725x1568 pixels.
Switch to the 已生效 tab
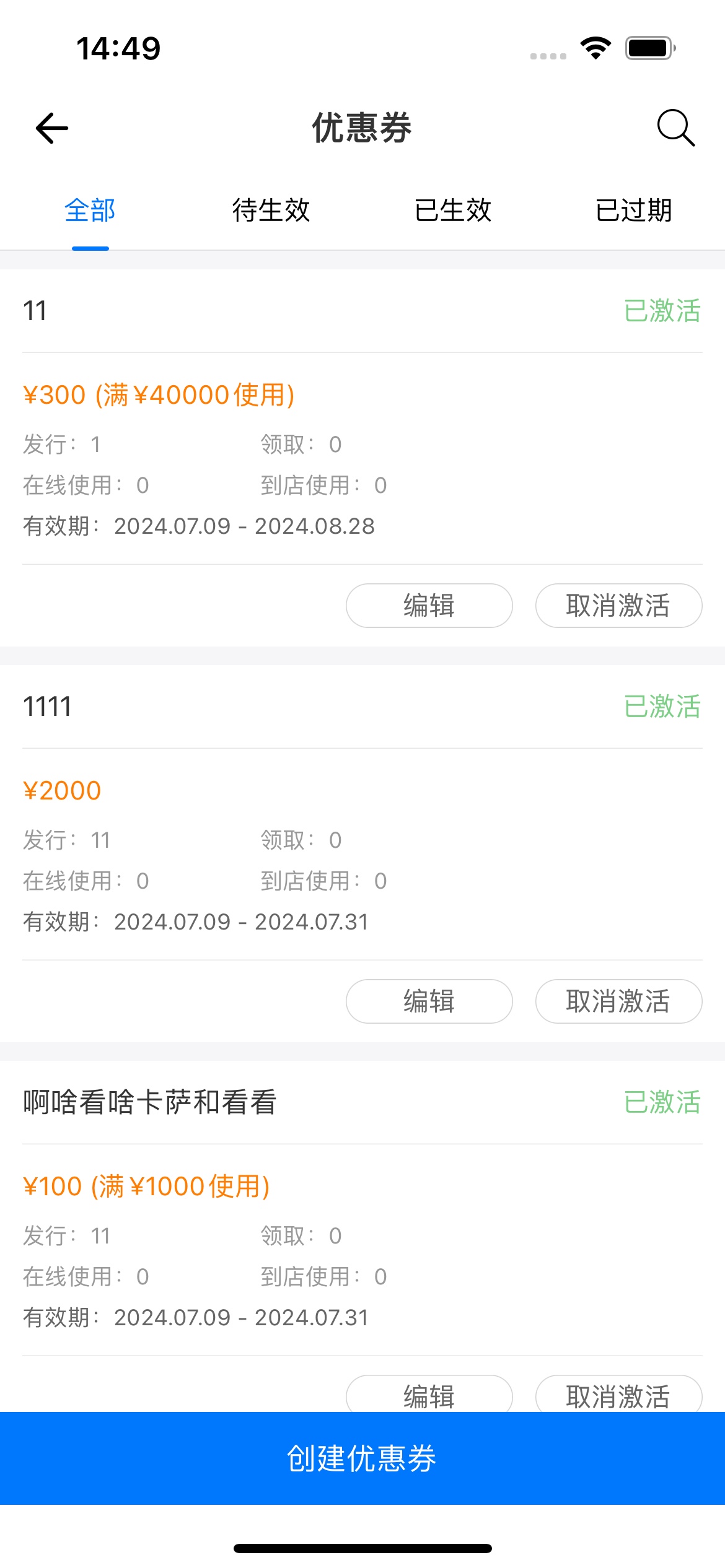pyautogui.click(x=453, y=211)
